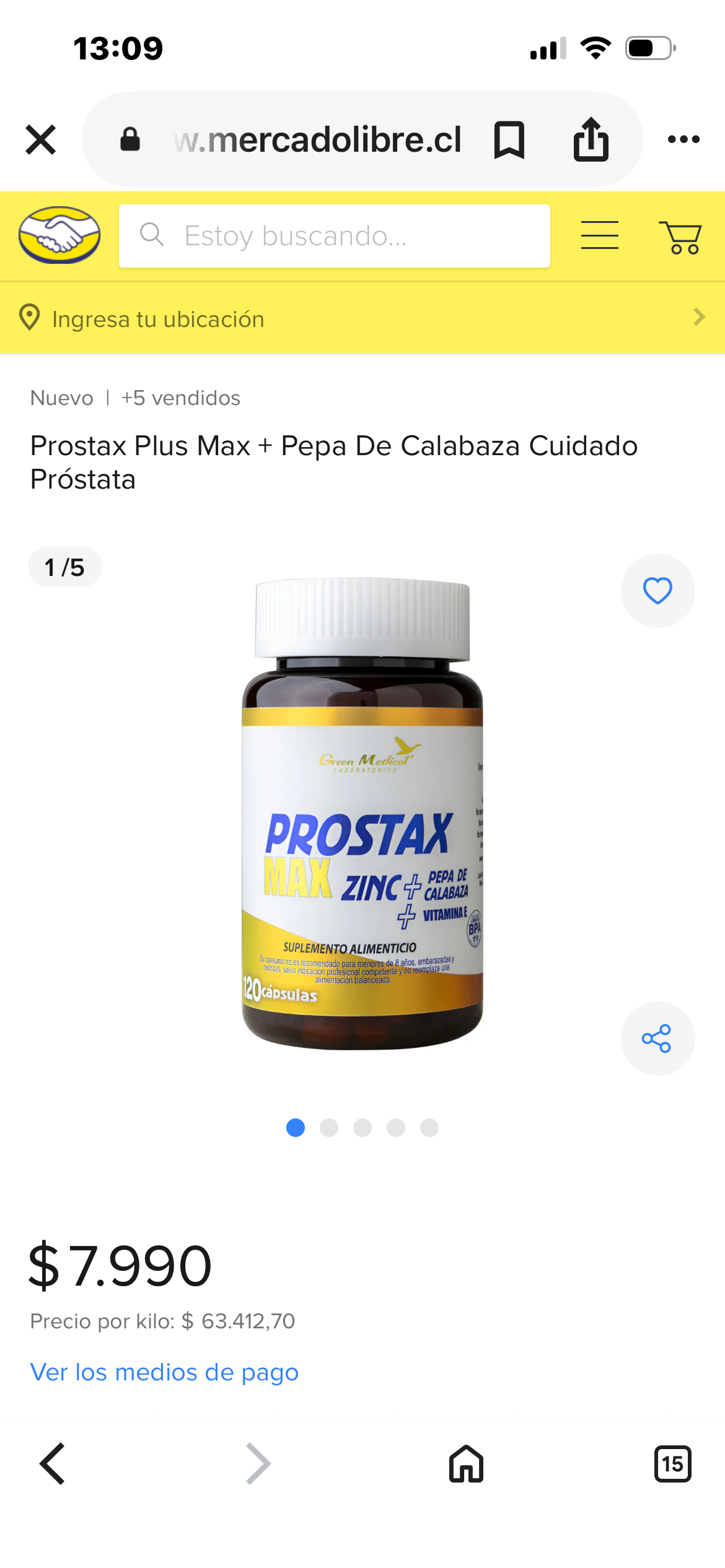Share this Prostax product listing

point(657,1039)
